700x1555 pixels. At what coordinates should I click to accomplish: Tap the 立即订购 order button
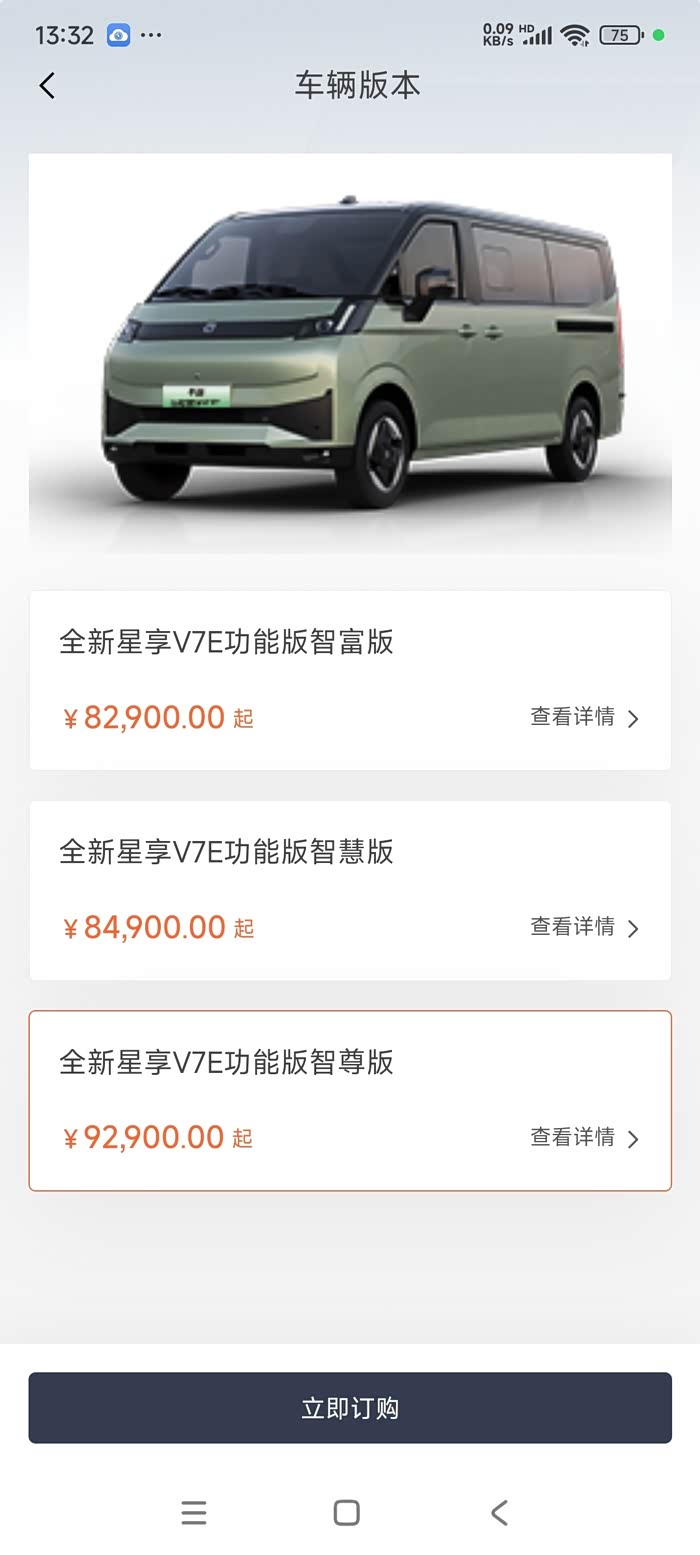point(350,1408)
